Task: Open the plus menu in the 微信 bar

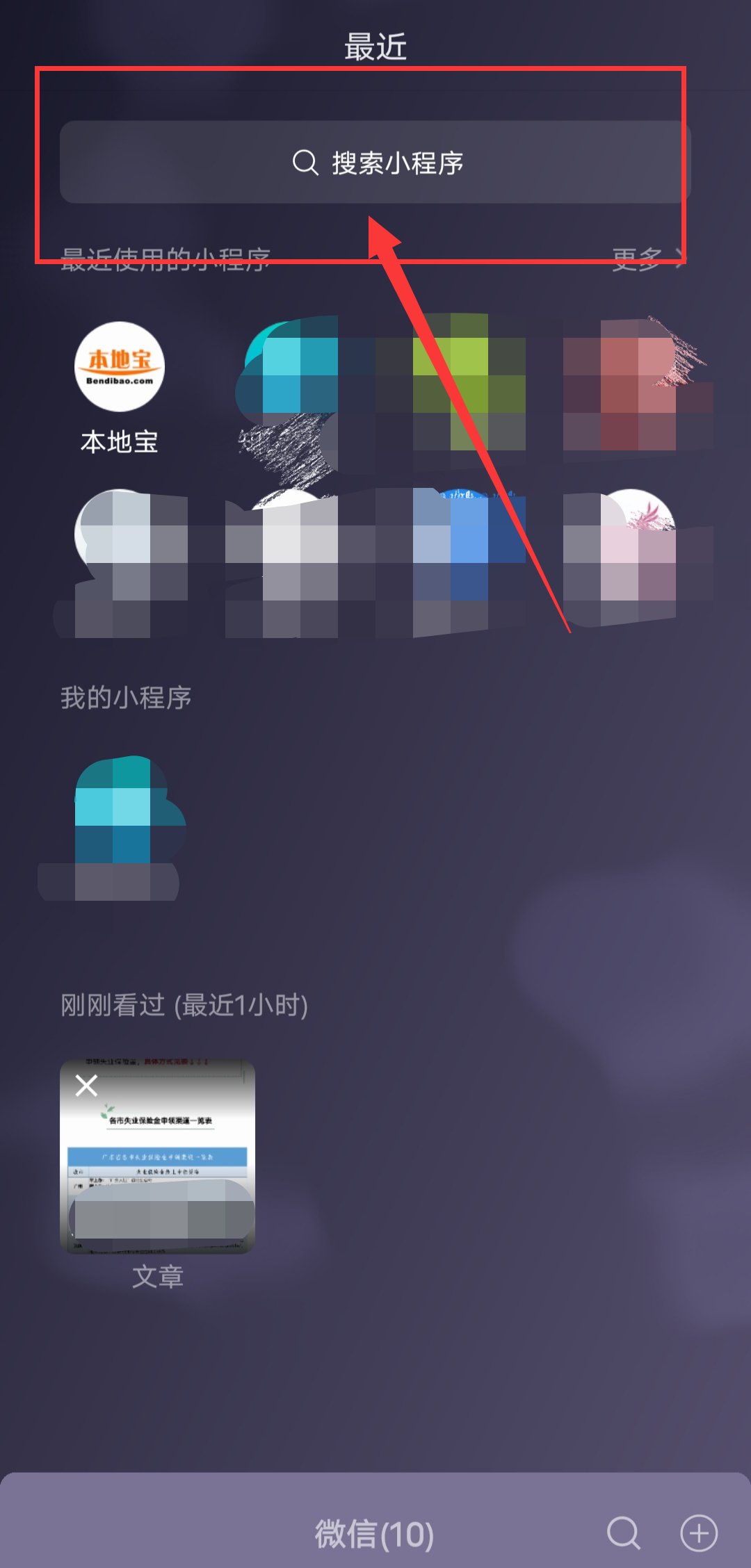Action: click(698, 1533)
